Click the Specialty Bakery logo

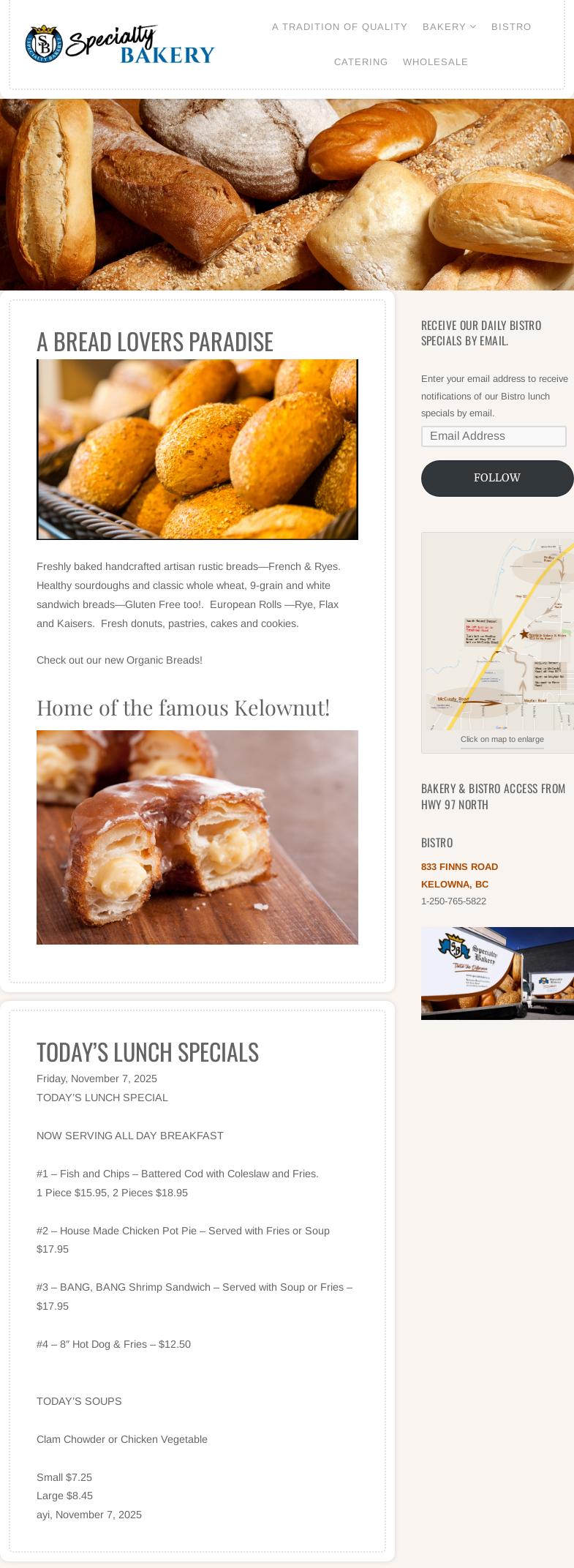click(x=118, y=43)
